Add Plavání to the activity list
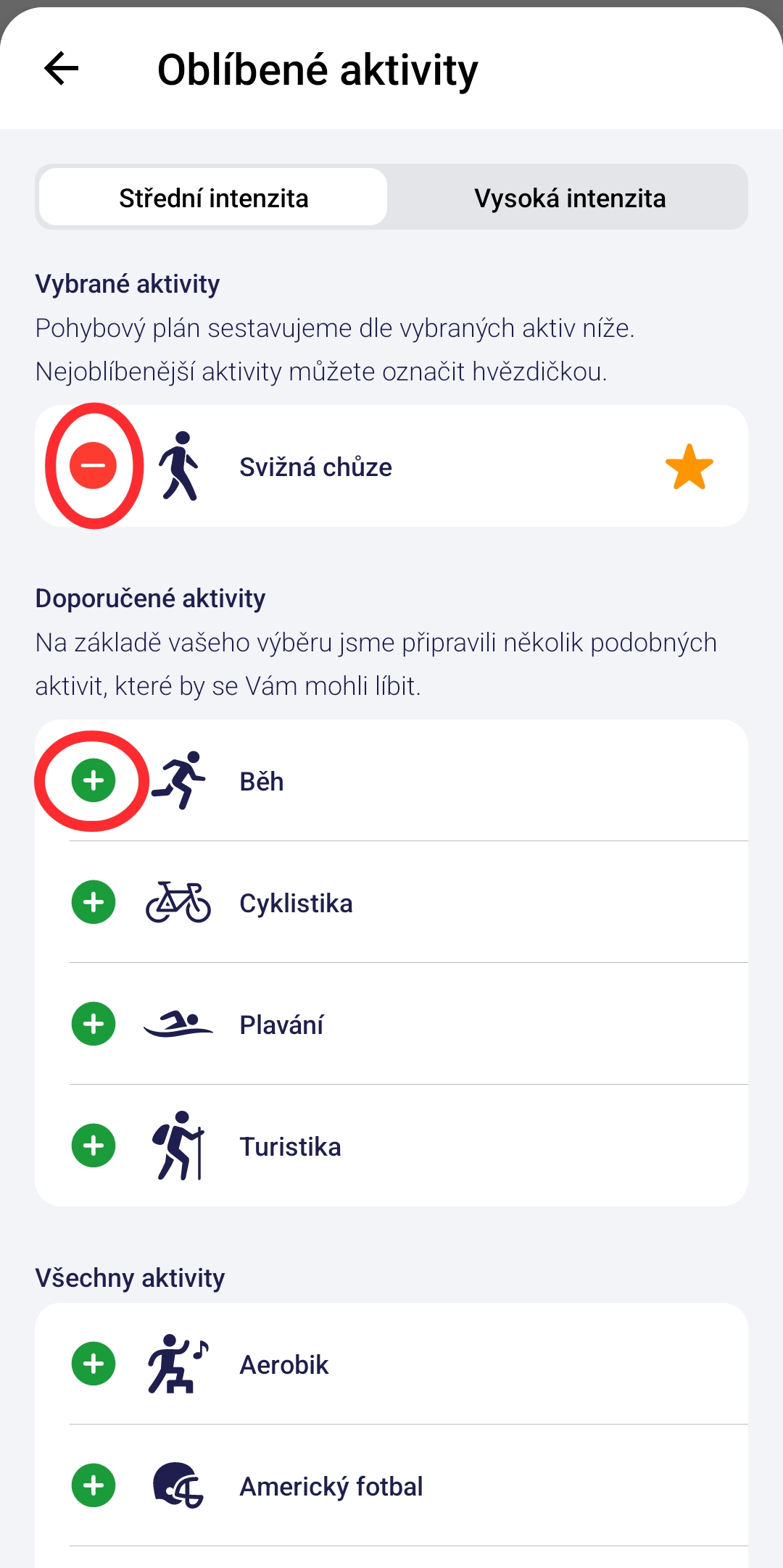The image size is (783, 1568). [94, 1024]
